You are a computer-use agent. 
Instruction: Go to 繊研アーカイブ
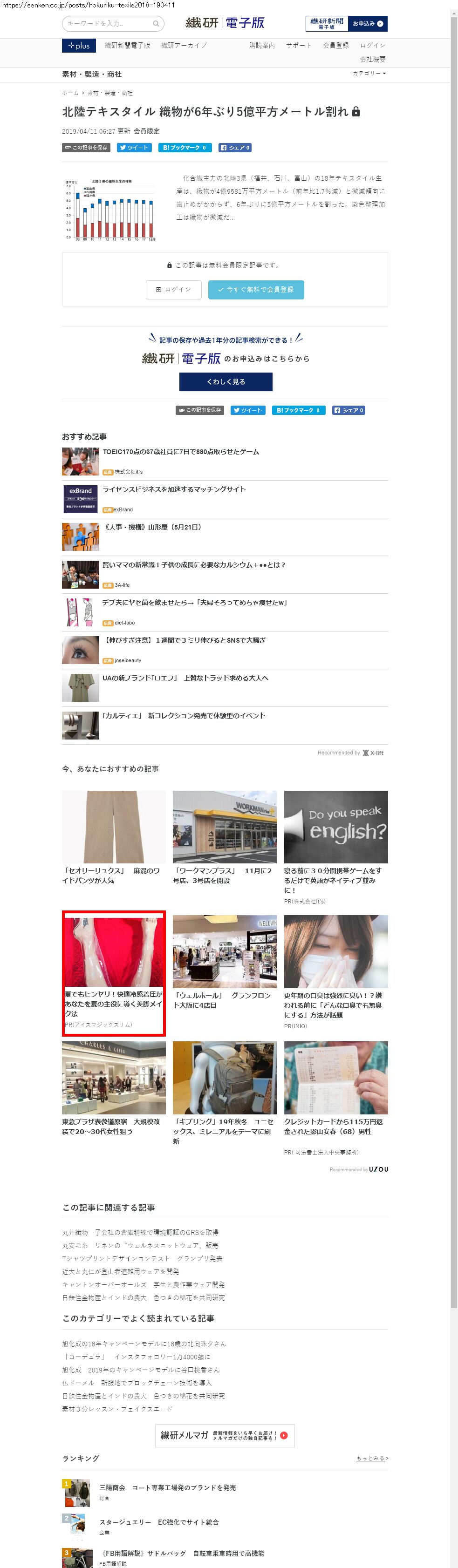(x=183, y=46)
